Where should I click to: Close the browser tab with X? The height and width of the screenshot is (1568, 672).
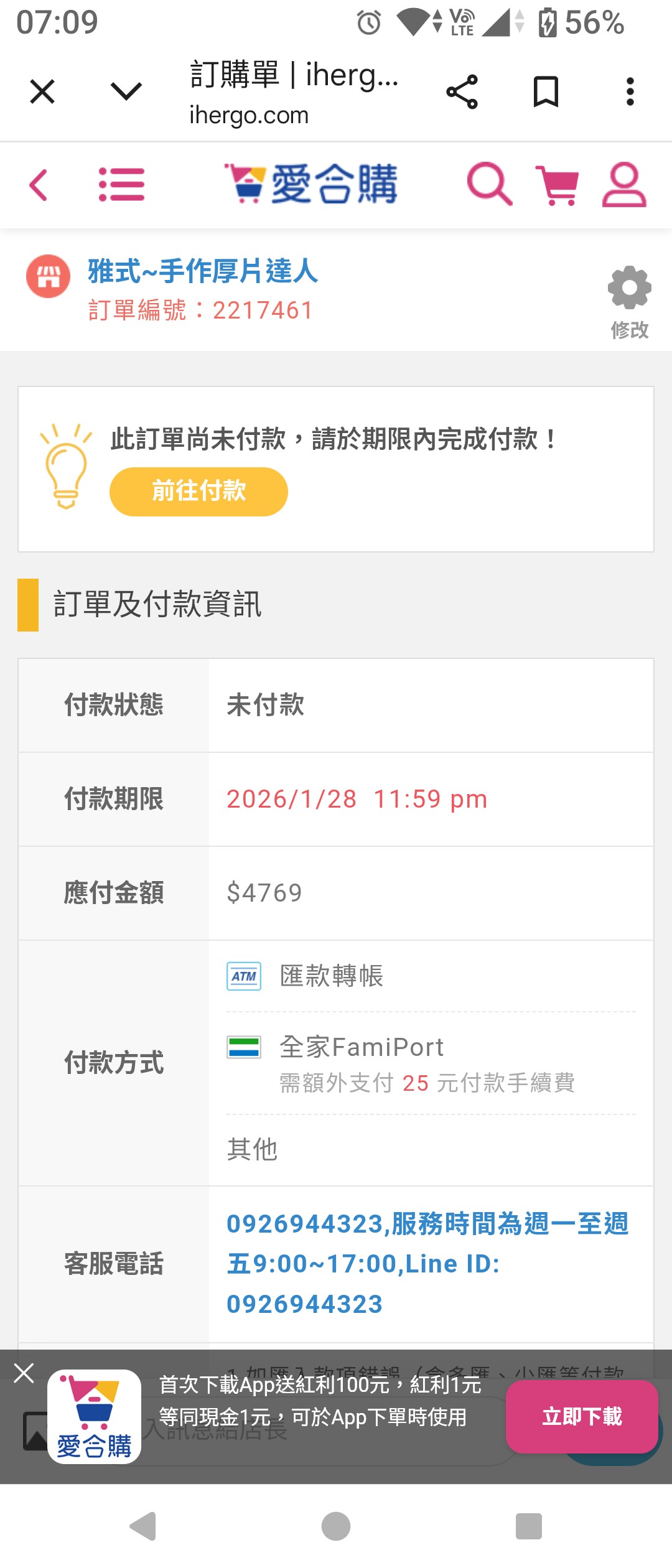[42, 92]
